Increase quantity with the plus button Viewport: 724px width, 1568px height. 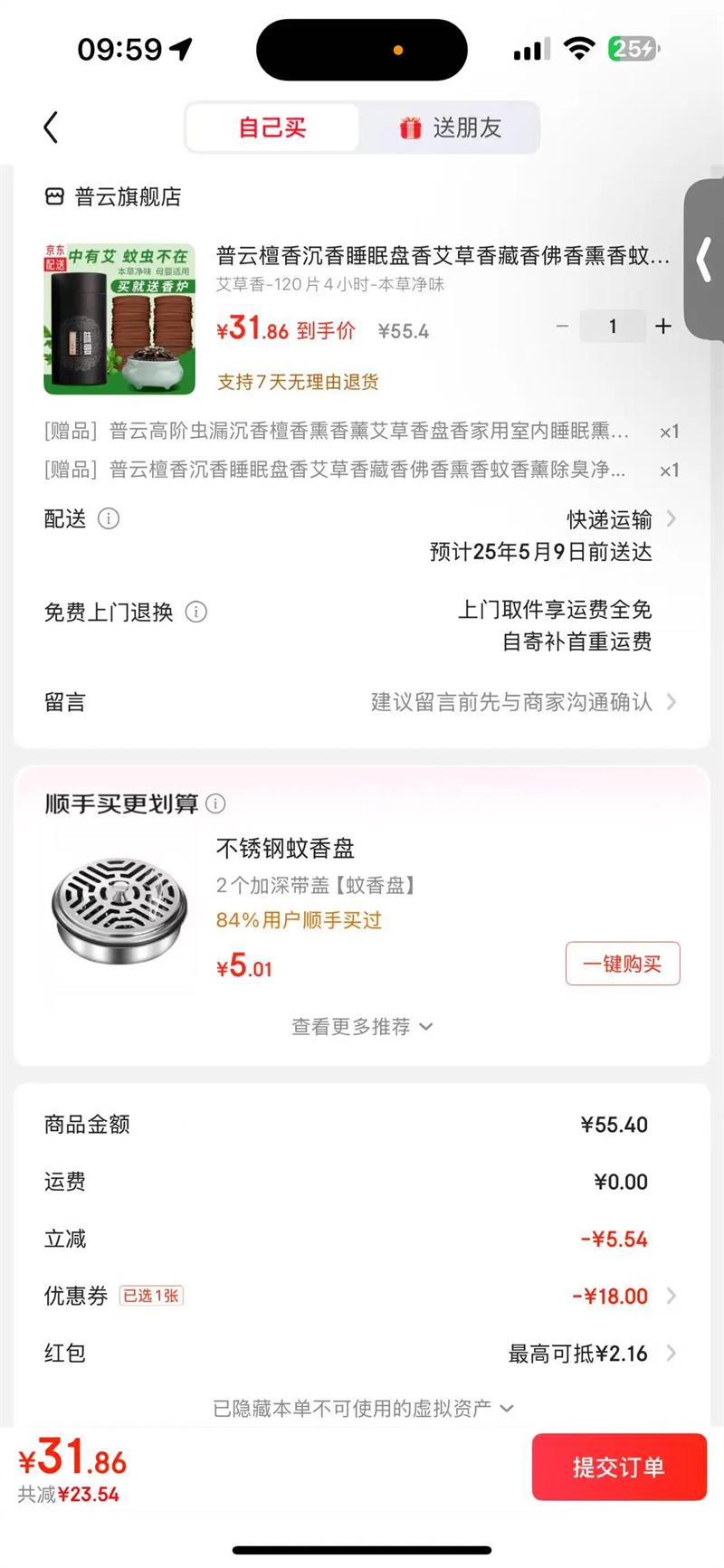click(663, 327)
